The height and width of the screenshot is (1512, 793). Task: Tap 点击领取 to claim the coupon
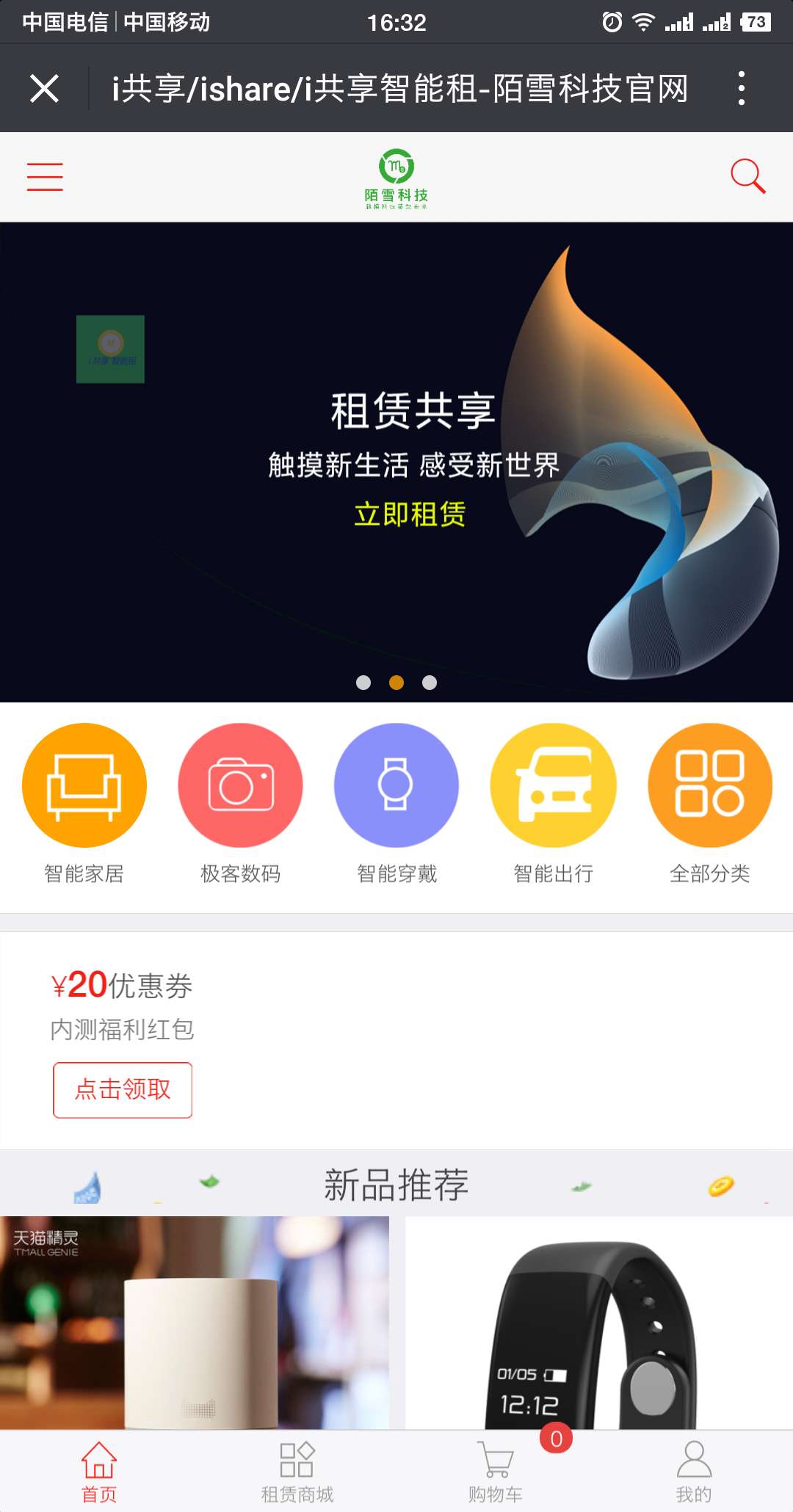click(x=122, y=1089)
